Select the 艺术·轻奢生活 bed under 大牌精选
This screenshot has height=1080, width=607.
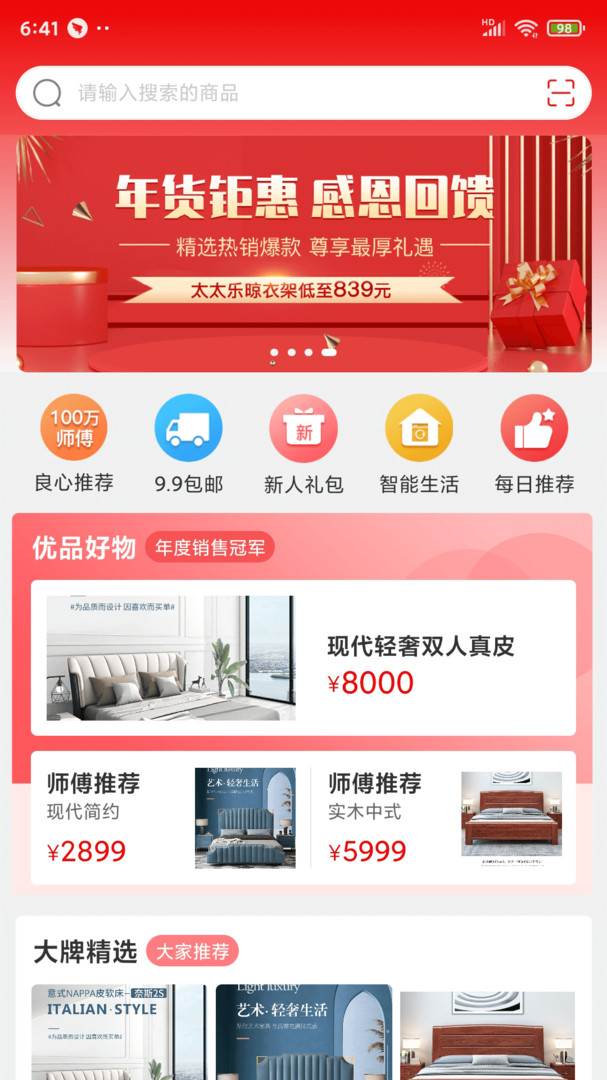(303, 1032)
